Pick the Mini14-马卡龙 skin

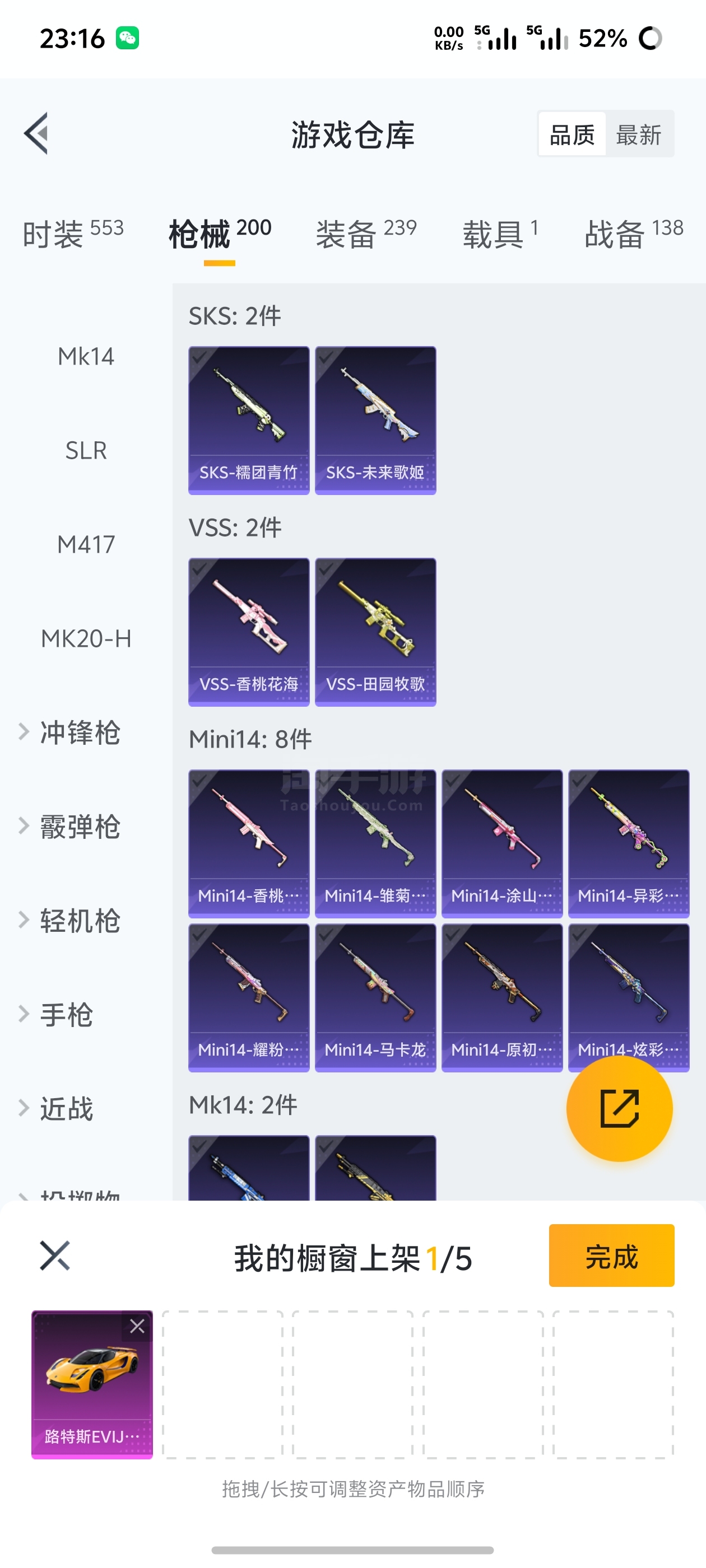[x=375, y=997]
